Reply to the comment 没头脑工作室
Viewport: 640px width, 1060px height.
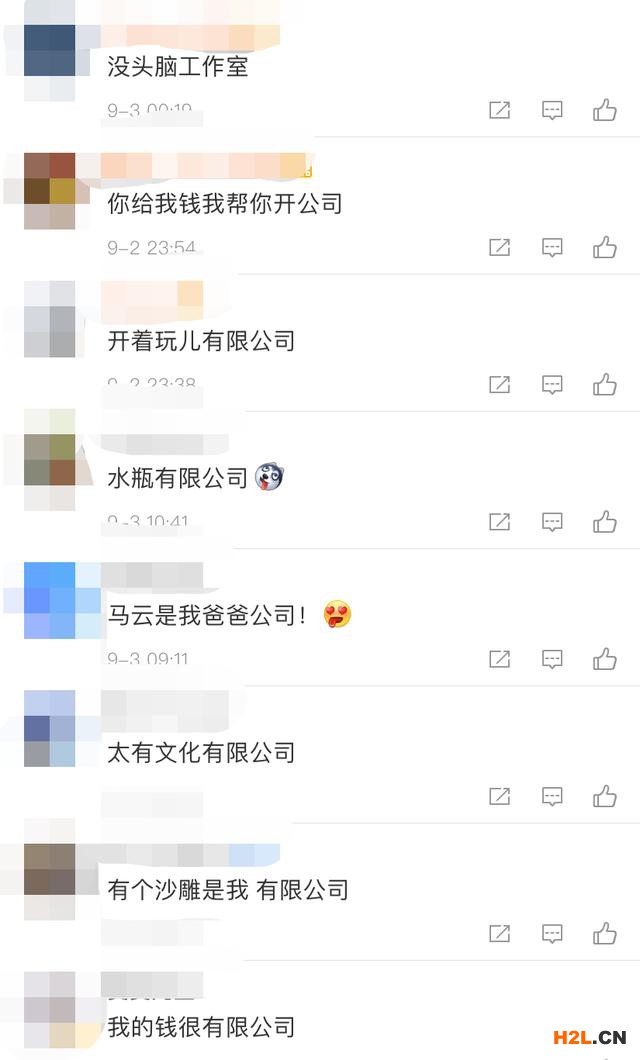tap(552, 110)
